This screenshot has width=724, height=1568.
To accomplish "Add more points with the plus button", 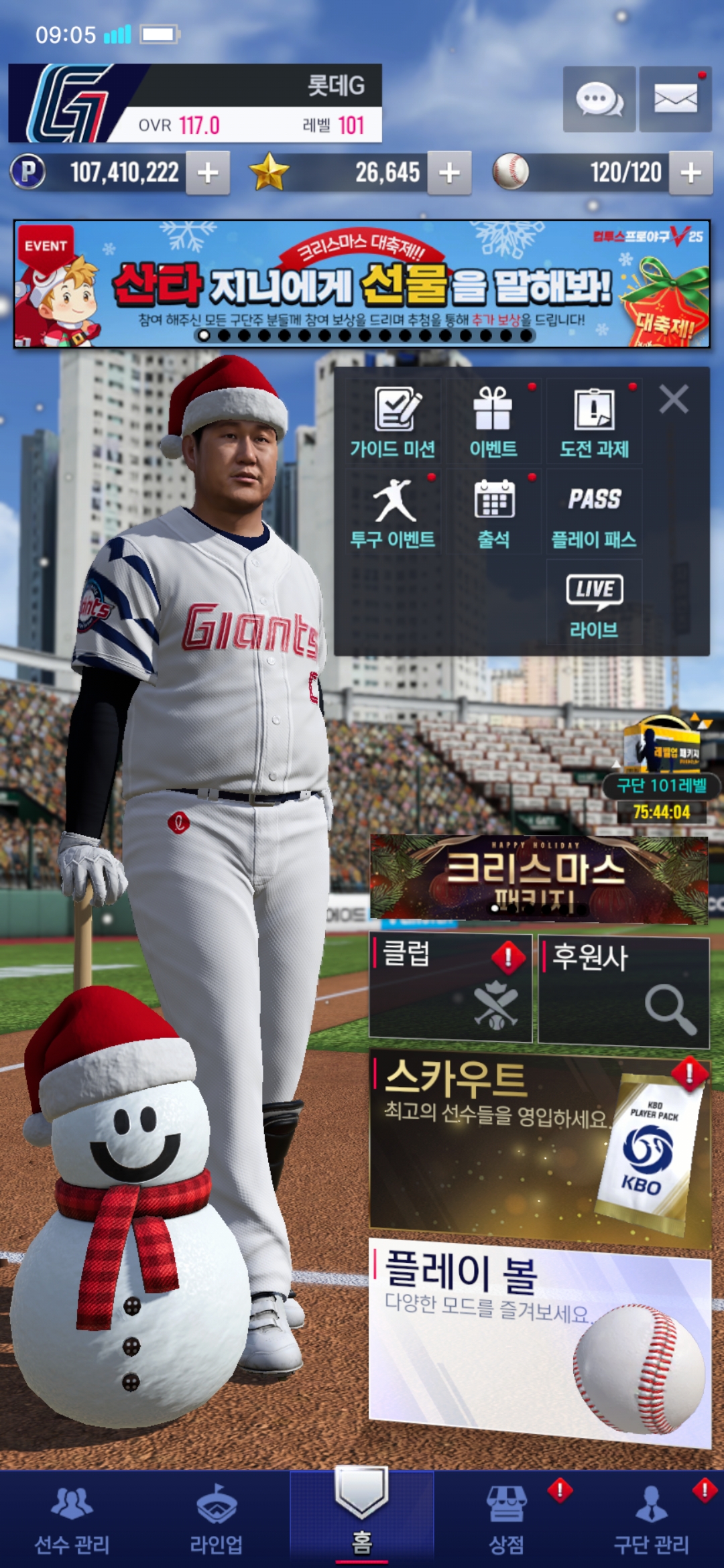I will click(208, 173).
